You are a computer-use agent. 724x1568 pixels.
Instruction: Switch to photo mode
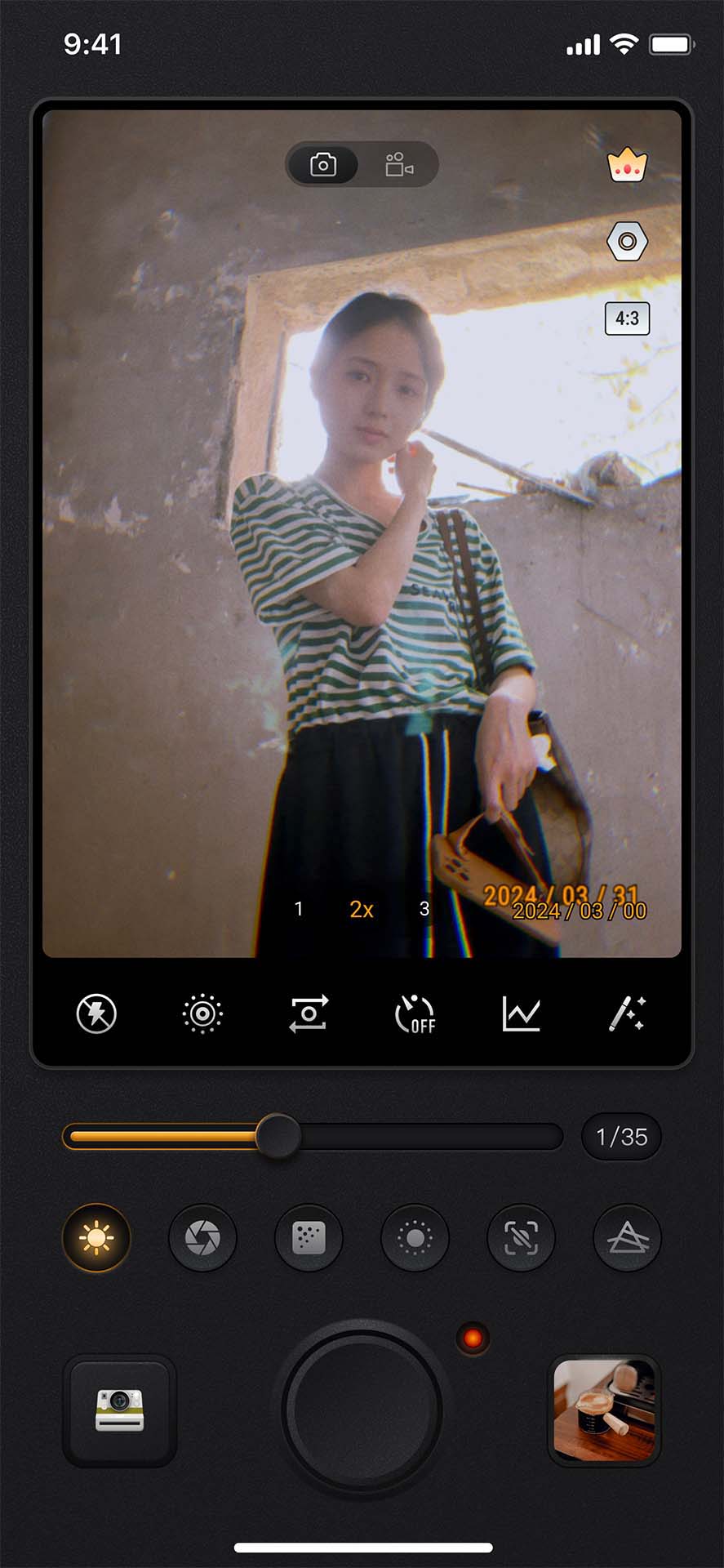[x=323, y=165]
